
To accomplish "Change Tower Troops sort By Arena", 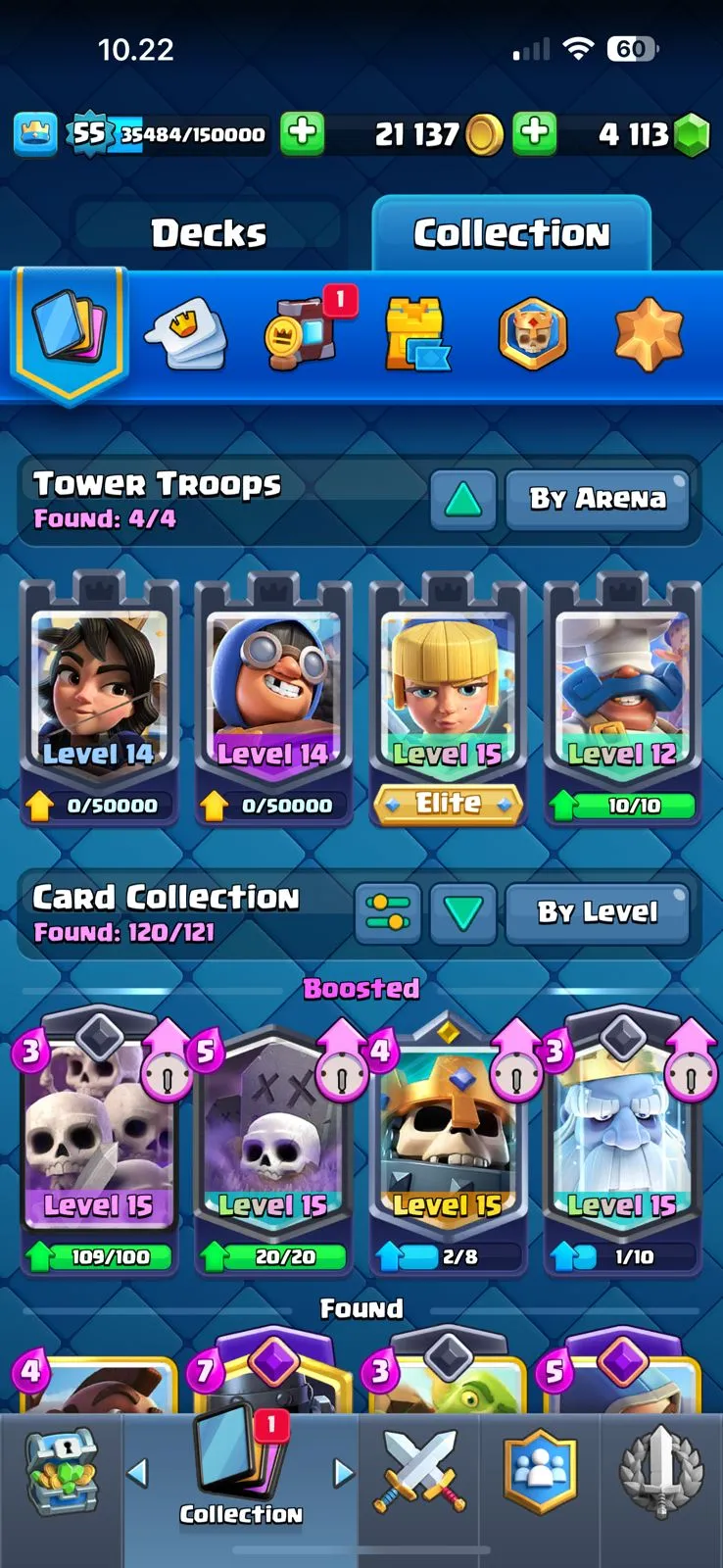I will tap(598, 499).
